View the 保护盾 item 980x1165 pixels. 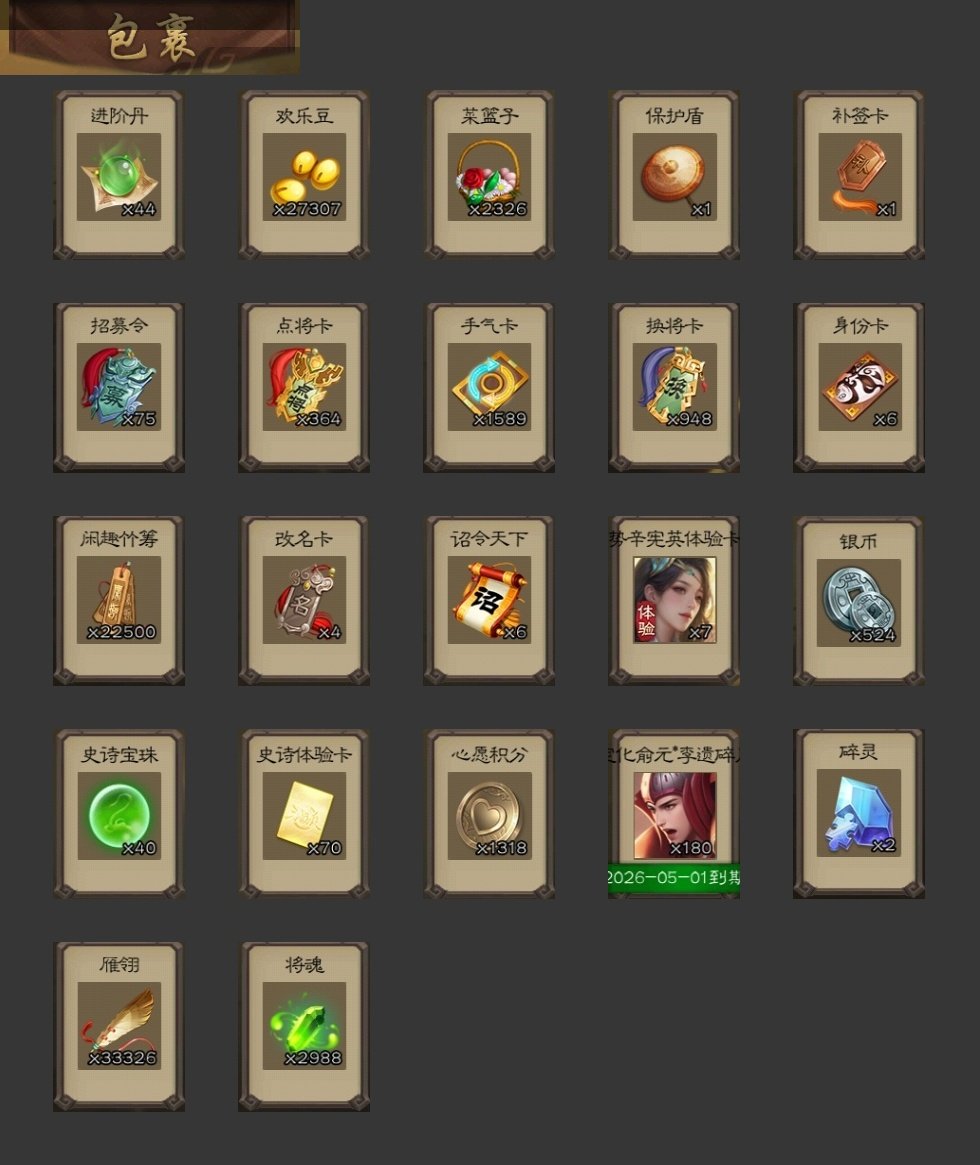tap(674, 176)
